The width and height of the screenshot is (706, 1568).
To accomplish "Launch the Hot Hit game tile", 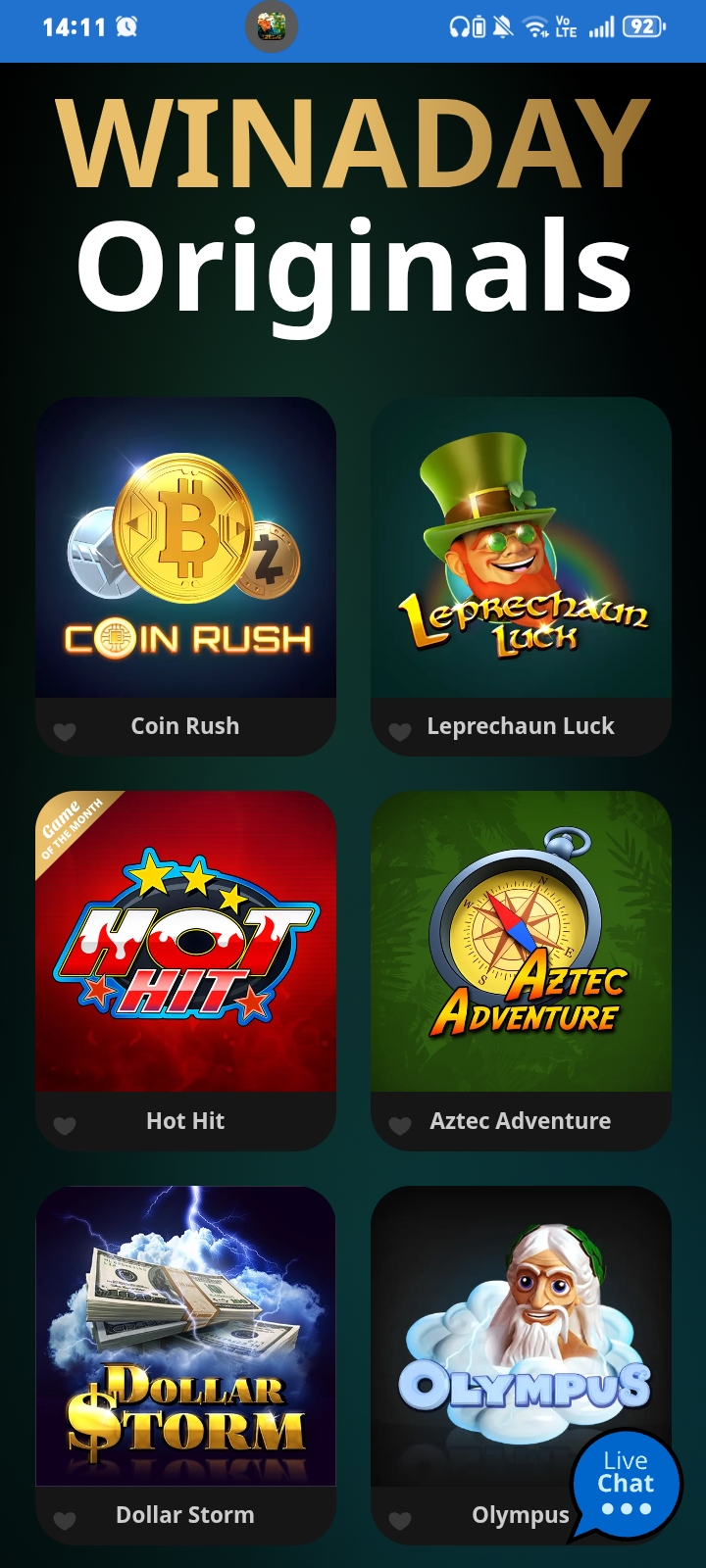I will click(185, 942).
